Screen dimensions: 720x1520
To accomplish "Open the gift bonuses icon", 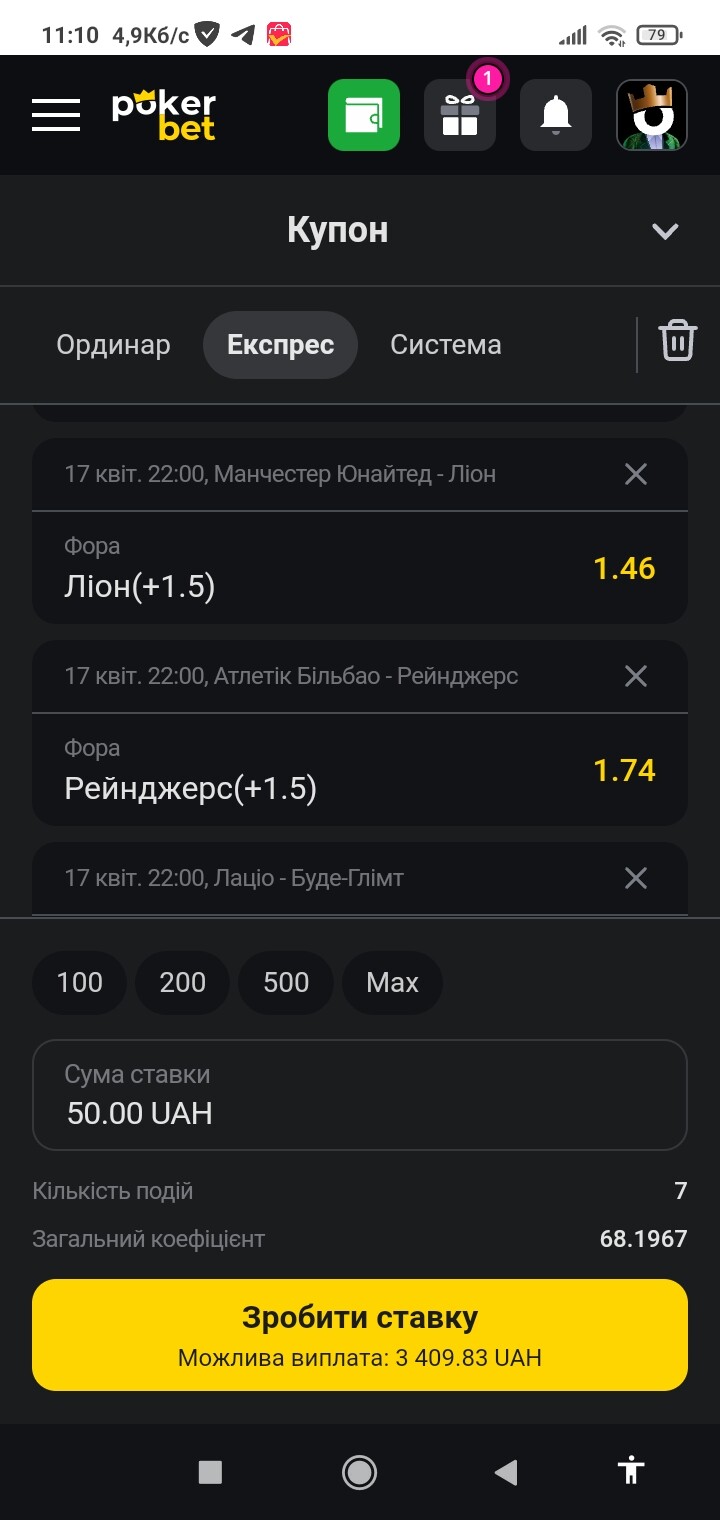I will pos(460,115).
